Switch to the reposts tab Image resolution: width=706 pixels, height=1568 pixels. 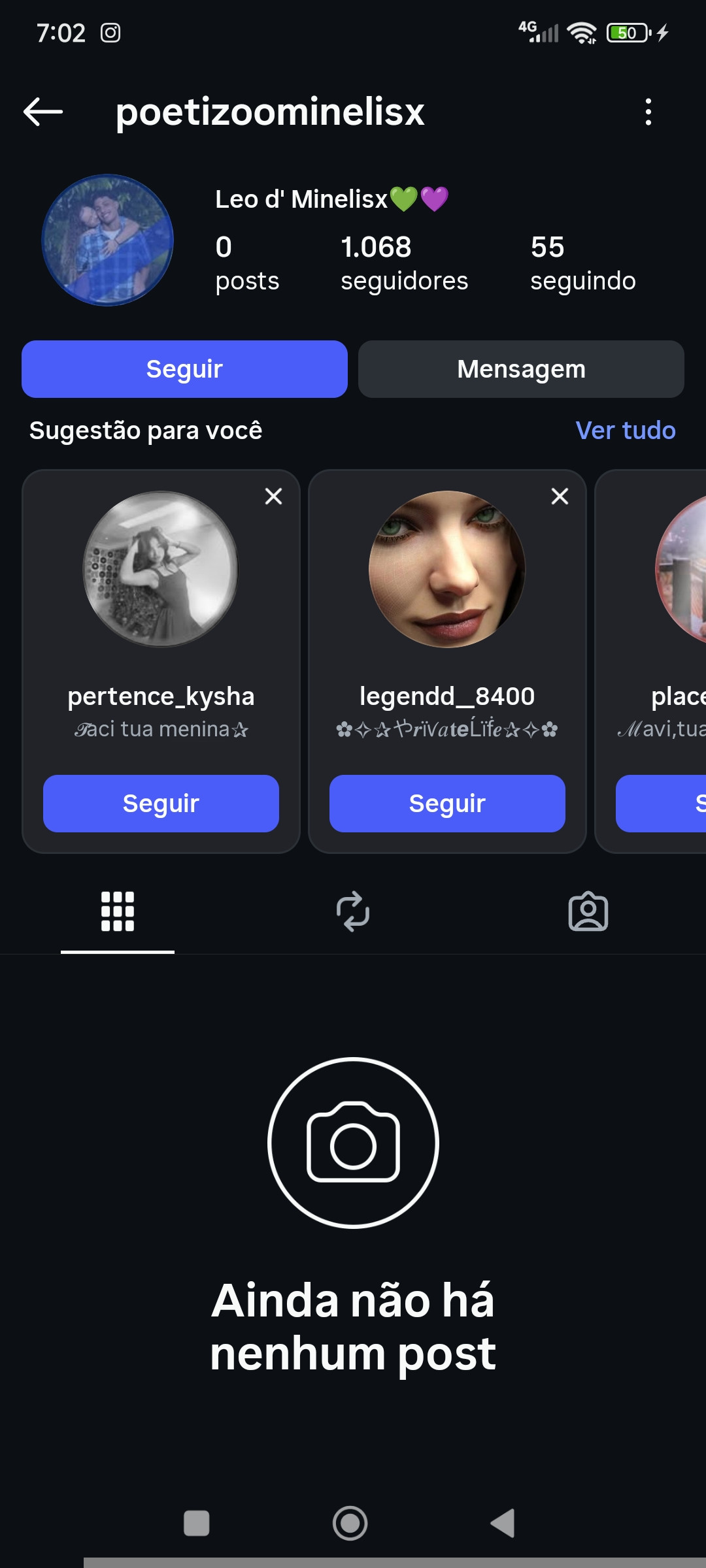coord(353,911)
